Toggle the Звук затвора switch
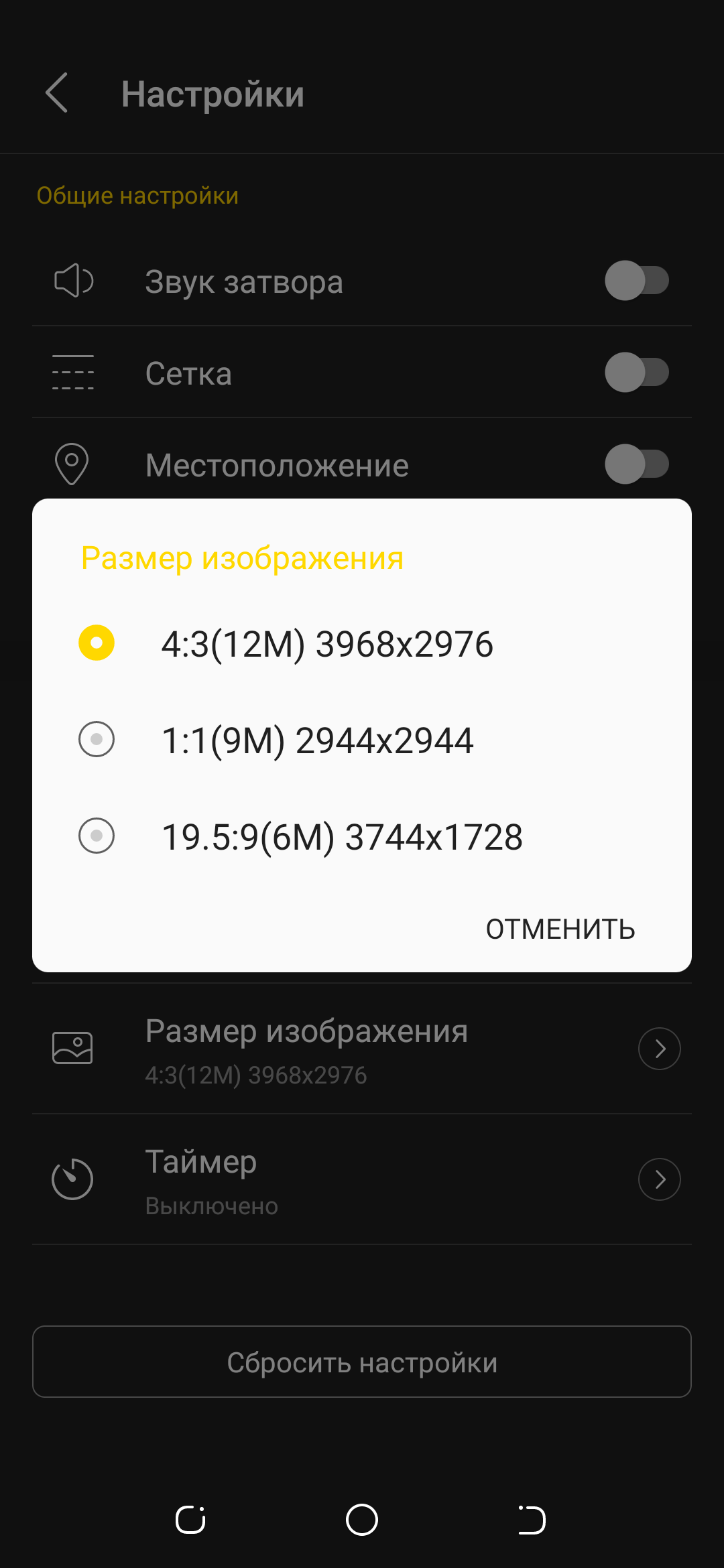 [x=636, y=281]
